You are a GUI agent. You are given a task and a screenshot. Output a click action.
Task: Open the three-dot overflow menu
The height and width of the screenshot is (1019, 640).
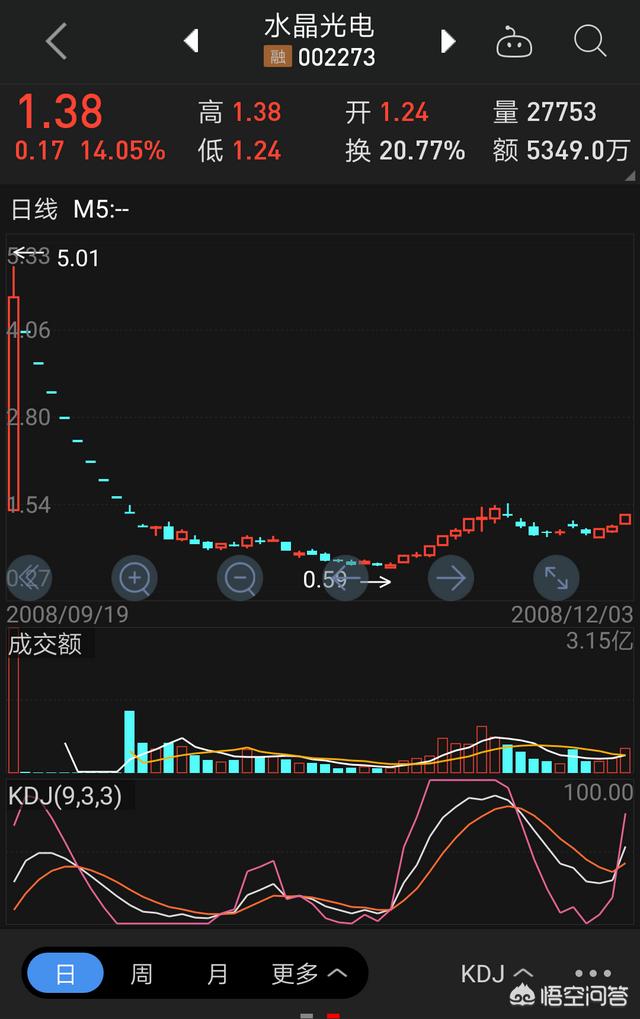tap(592, 973)
